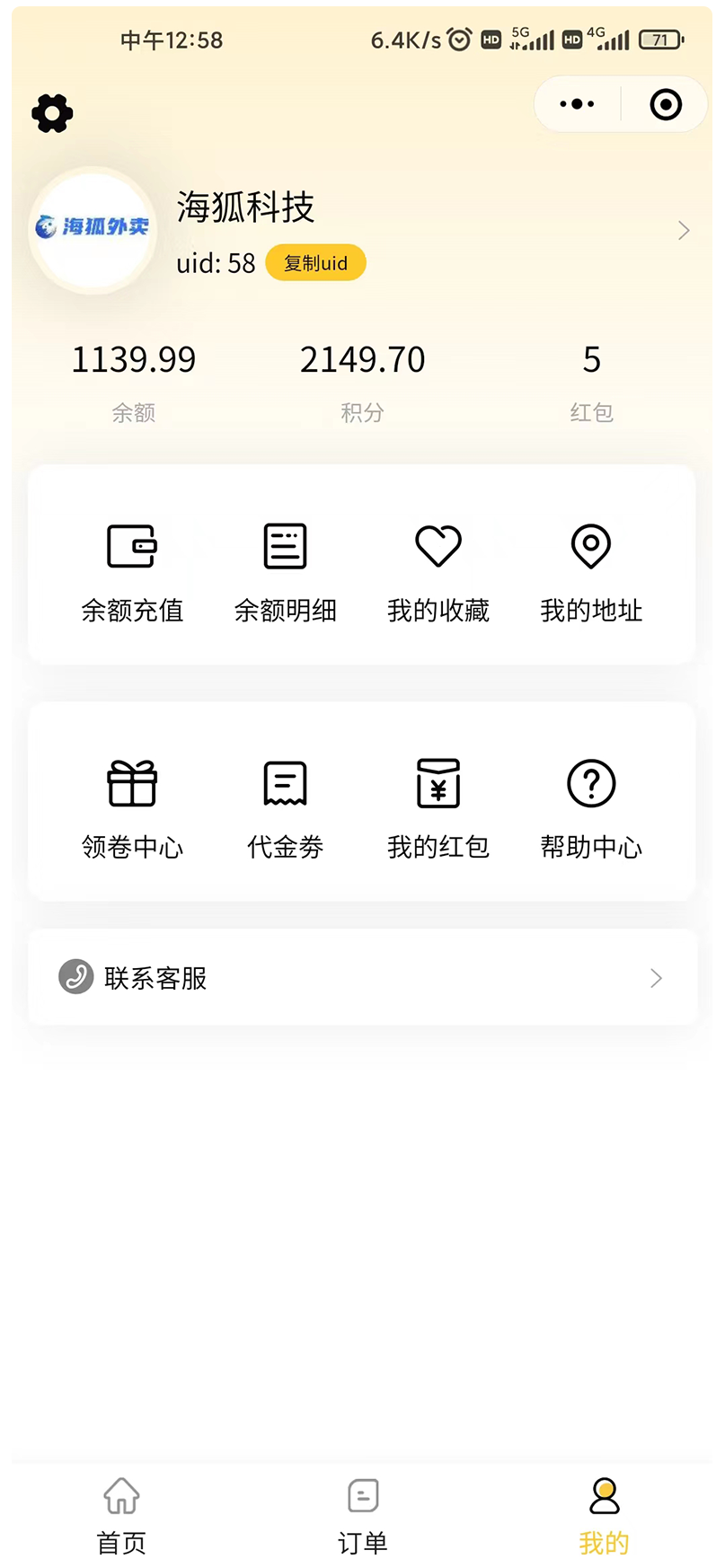Select the 我的 tab
Screen dimensions: 725x1568
[604, 1517]
